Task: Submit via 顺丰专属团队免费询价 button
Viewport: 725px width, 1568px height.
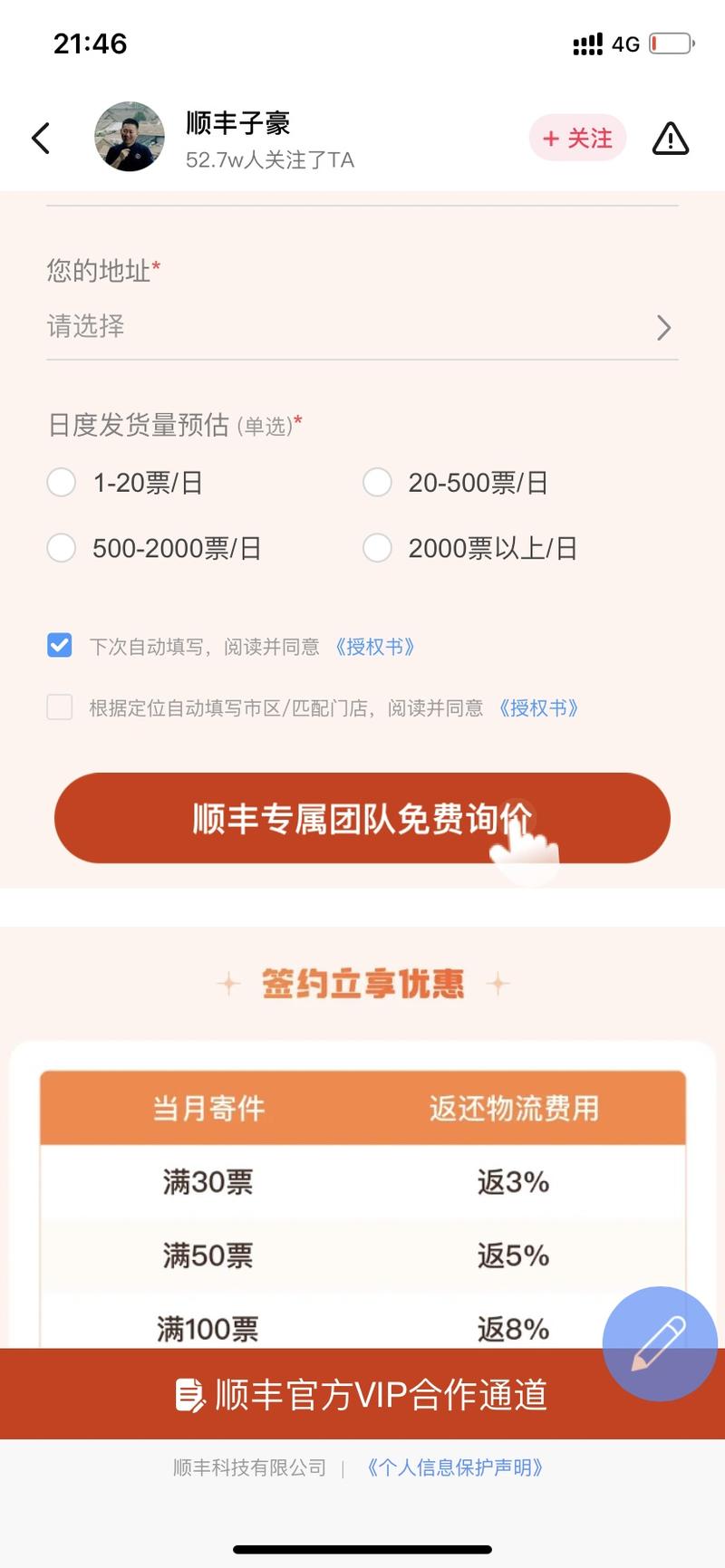Action: coord(362,818)
